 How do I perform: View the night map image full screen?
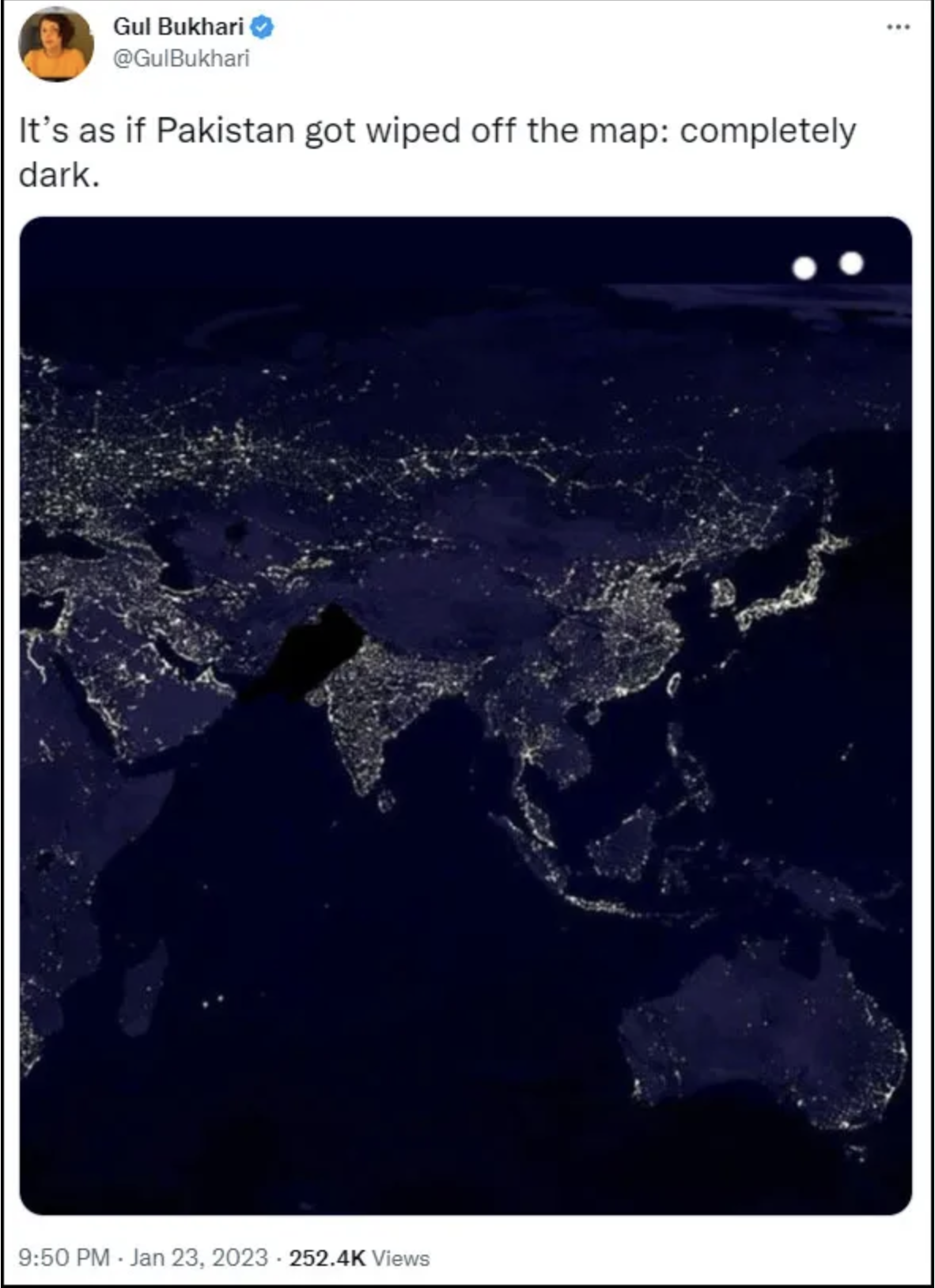[x=465, y=715]
